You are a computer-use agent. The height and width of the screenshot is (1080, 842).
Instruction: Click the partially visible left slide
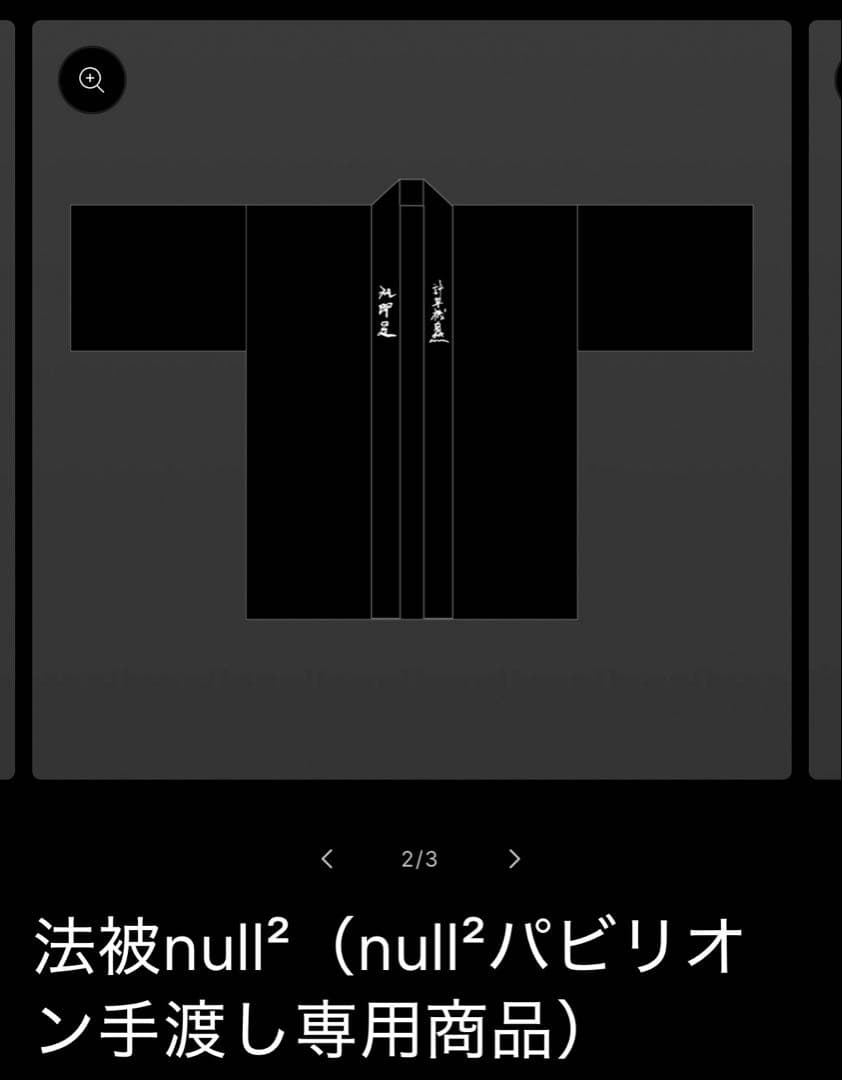[x=8, y=400]
